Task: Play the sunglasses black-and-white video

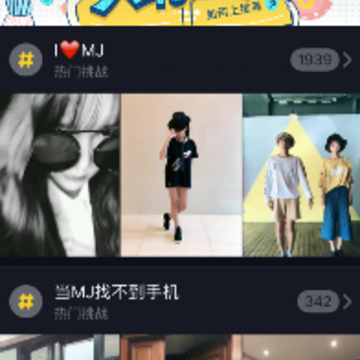Action: coord(60,175)
